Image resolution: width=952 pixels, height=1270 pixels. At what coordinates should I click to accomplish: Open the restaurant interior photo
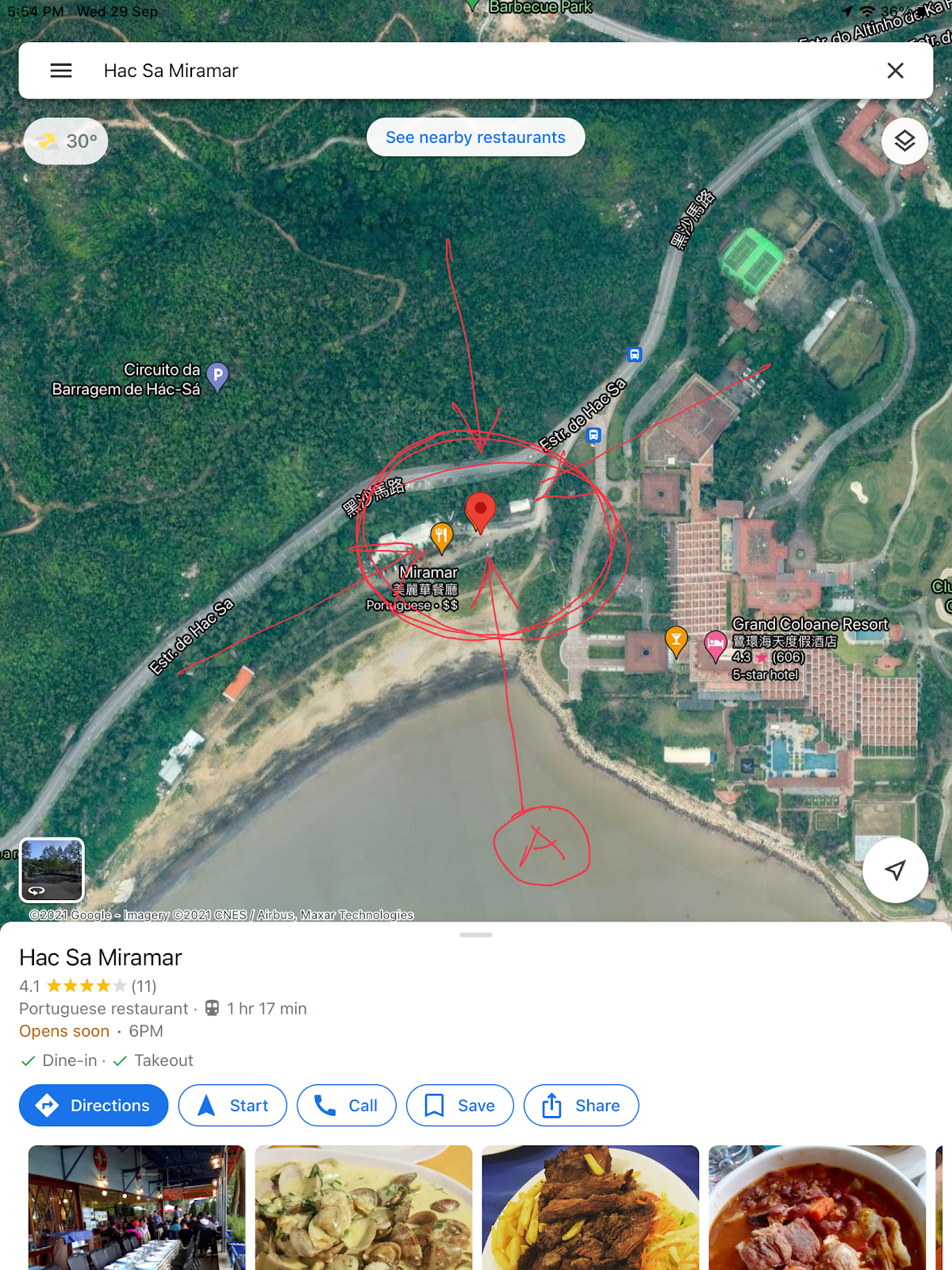click(x=136, y=1206)
